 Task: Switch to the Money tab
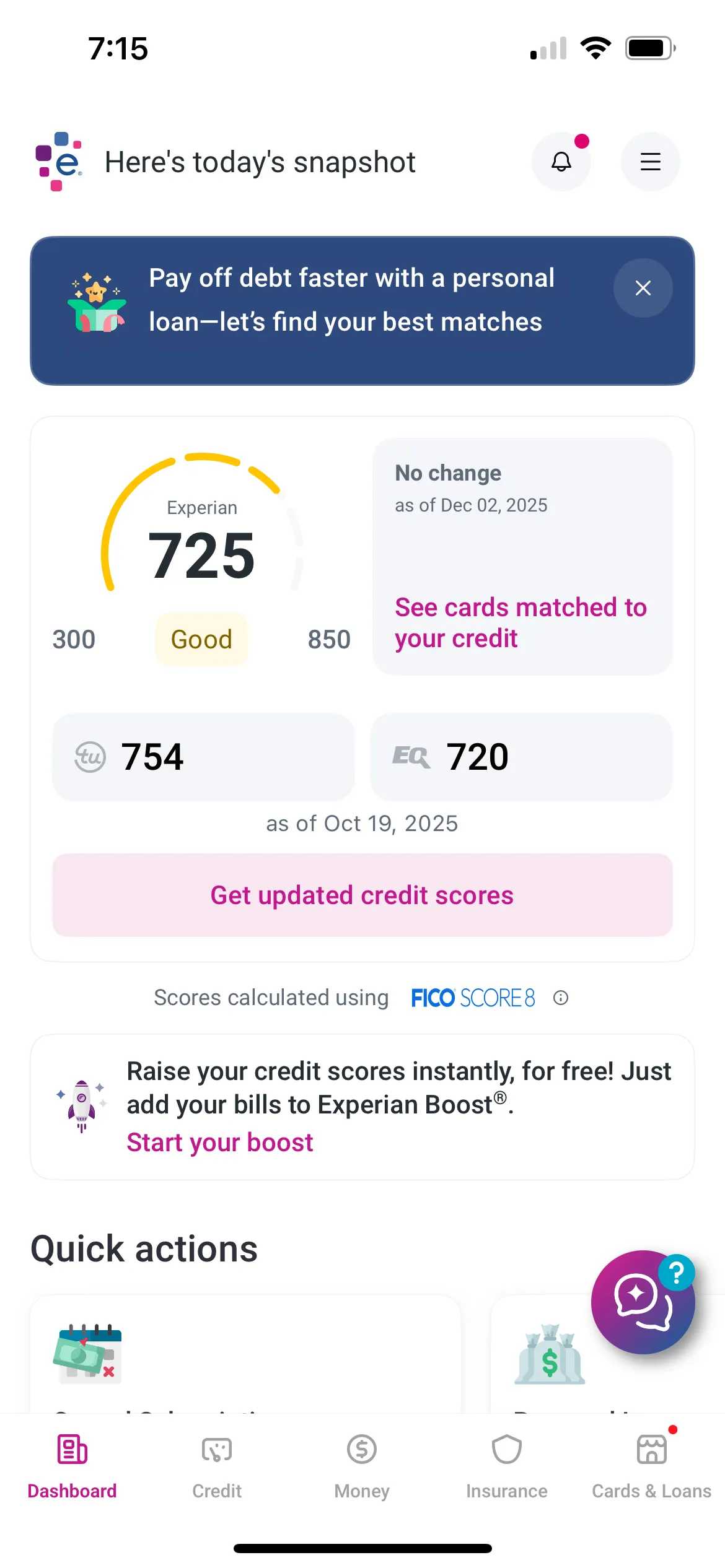point(362,1465)
